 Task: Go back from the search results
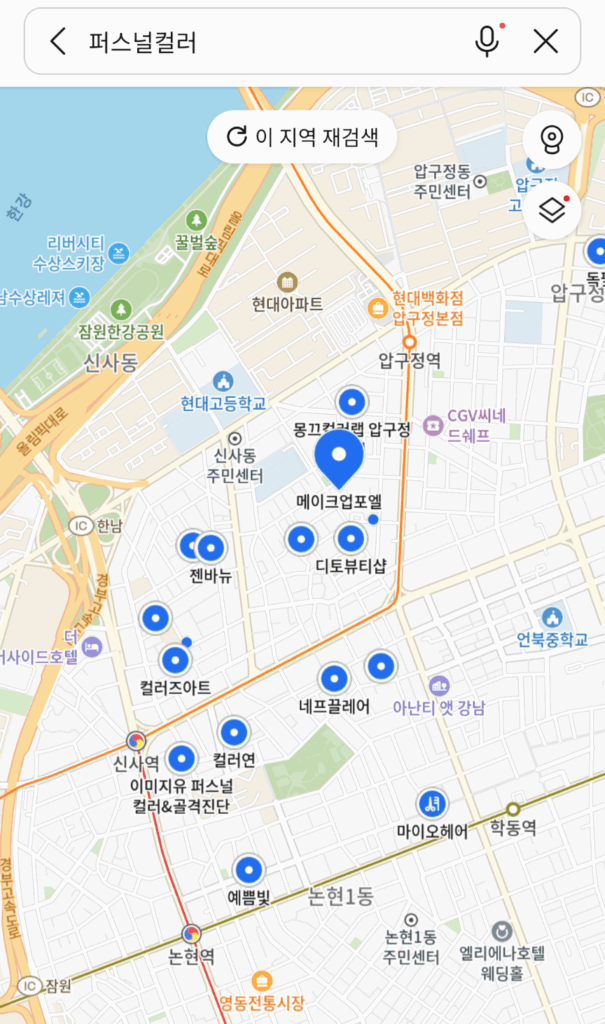pyautogui.click(x=58, y=41)
